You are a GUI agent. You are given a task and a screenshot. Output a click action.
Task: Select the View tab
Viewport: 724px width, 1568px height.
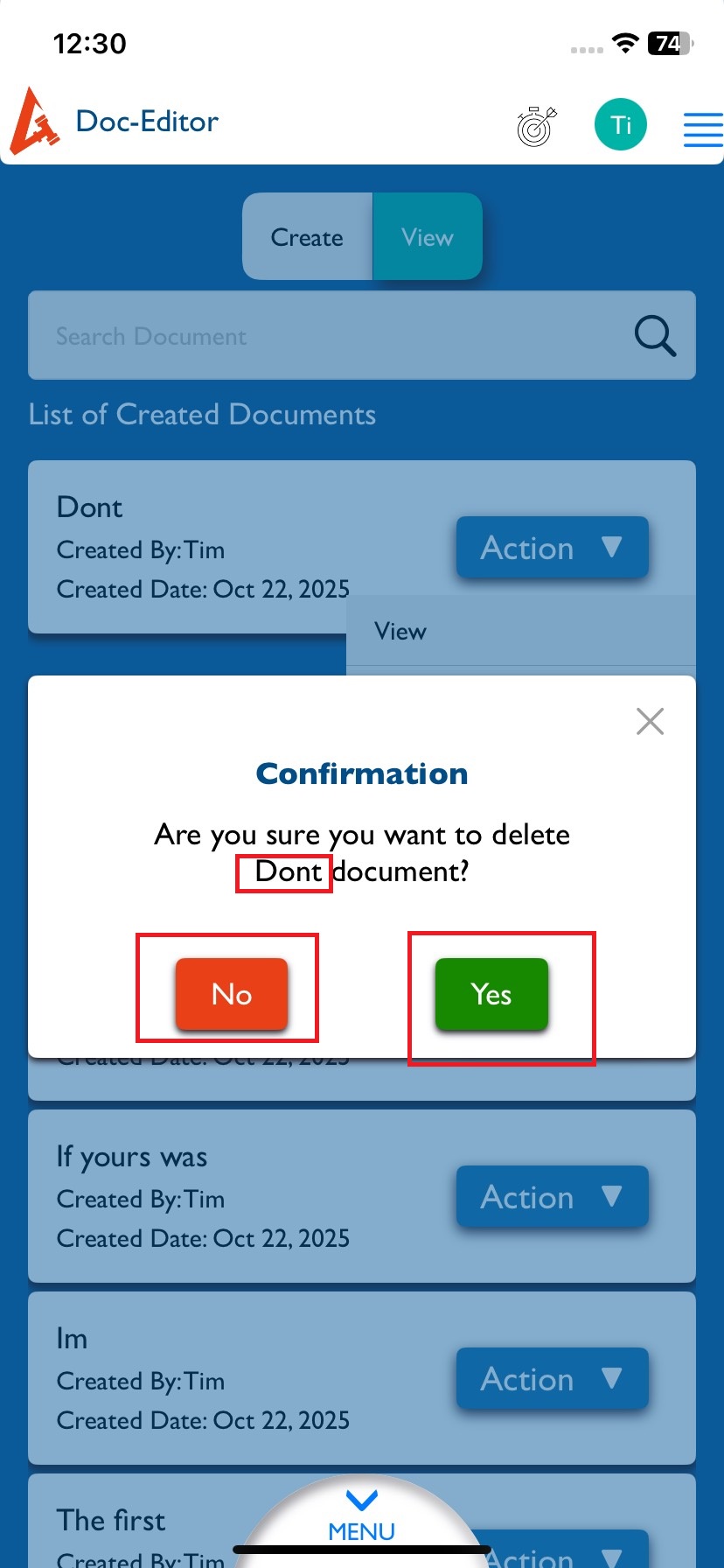click(428, 237)
